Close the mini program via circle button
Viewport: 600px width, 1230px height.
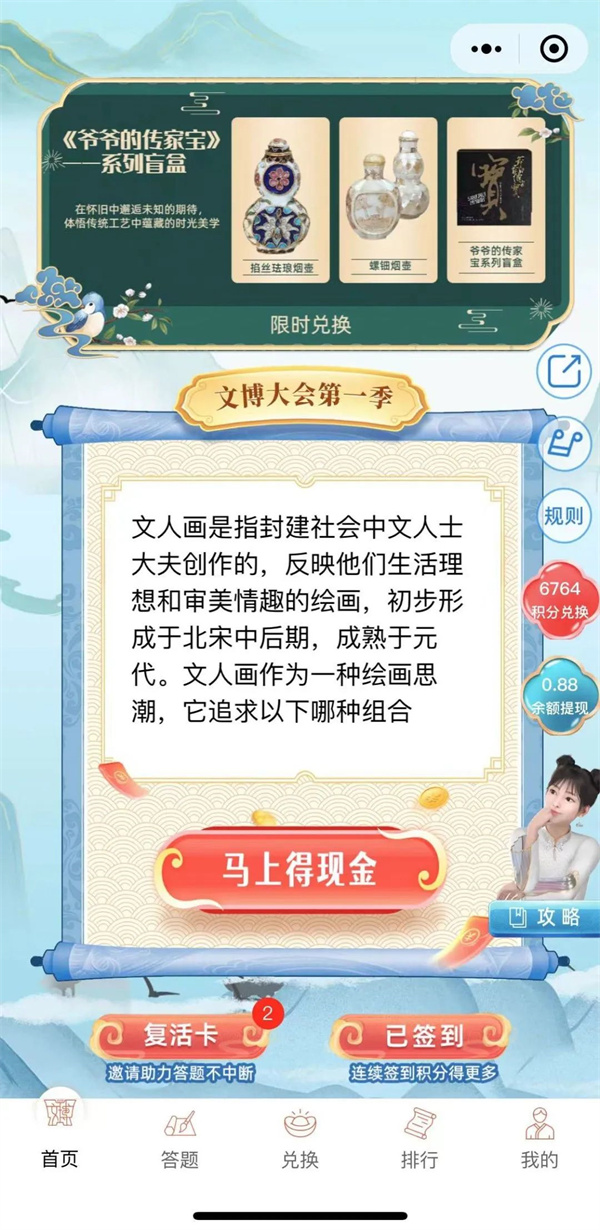(x=552, y=48)
